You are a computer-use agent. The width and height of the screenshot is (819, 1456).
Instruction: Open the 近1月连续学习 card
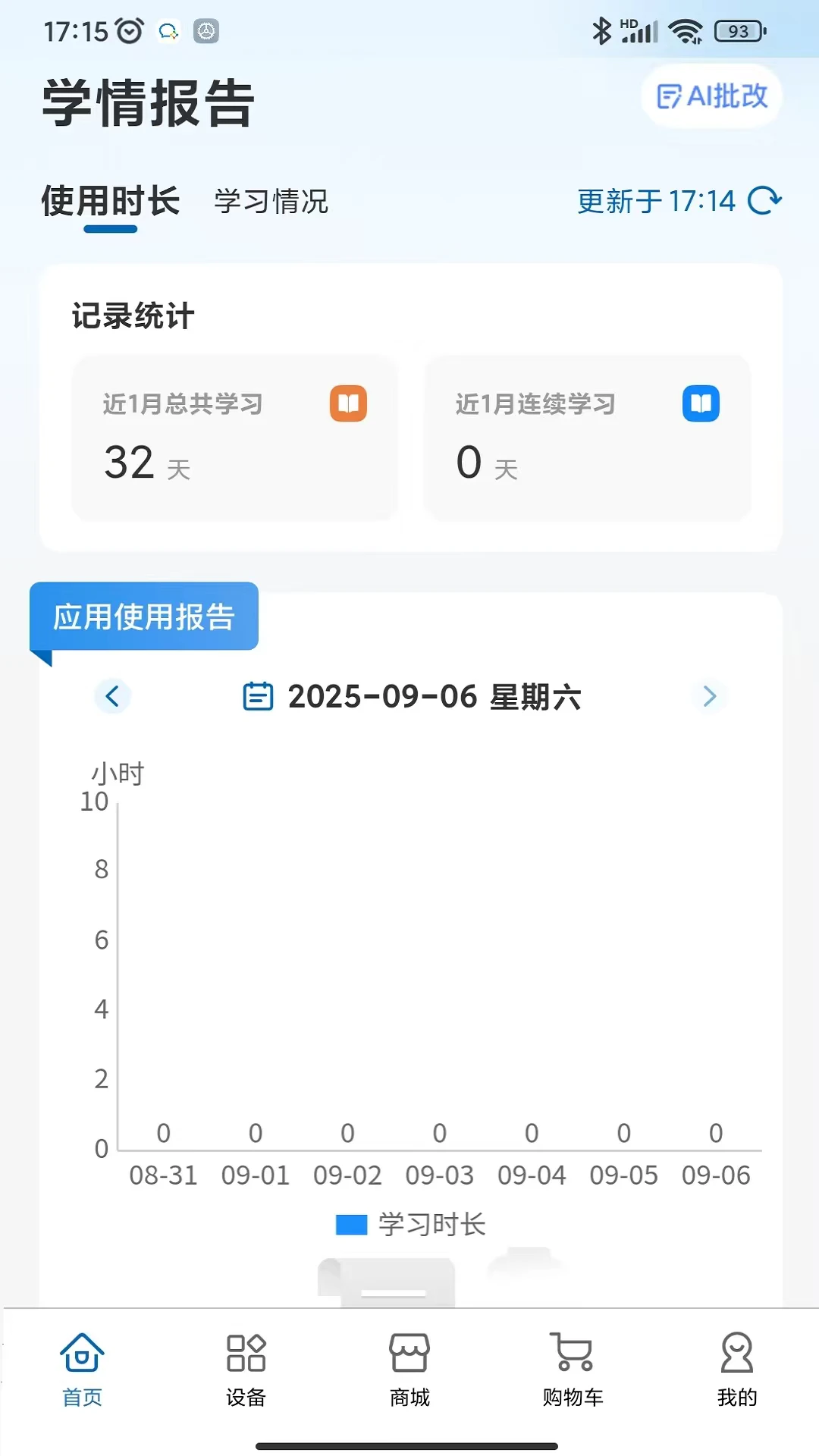click(587, 438)
